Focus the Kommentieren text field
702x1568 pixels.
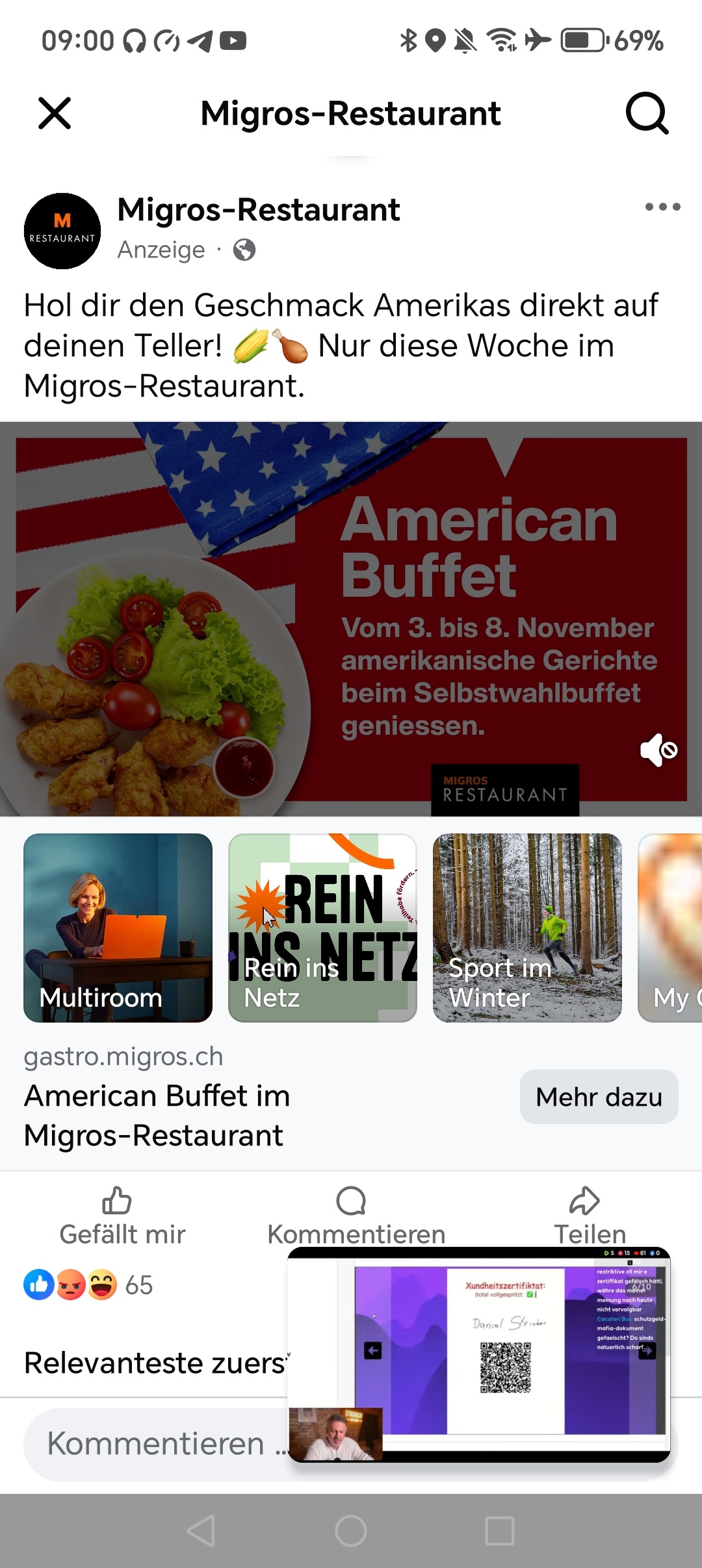(156, 1444)
